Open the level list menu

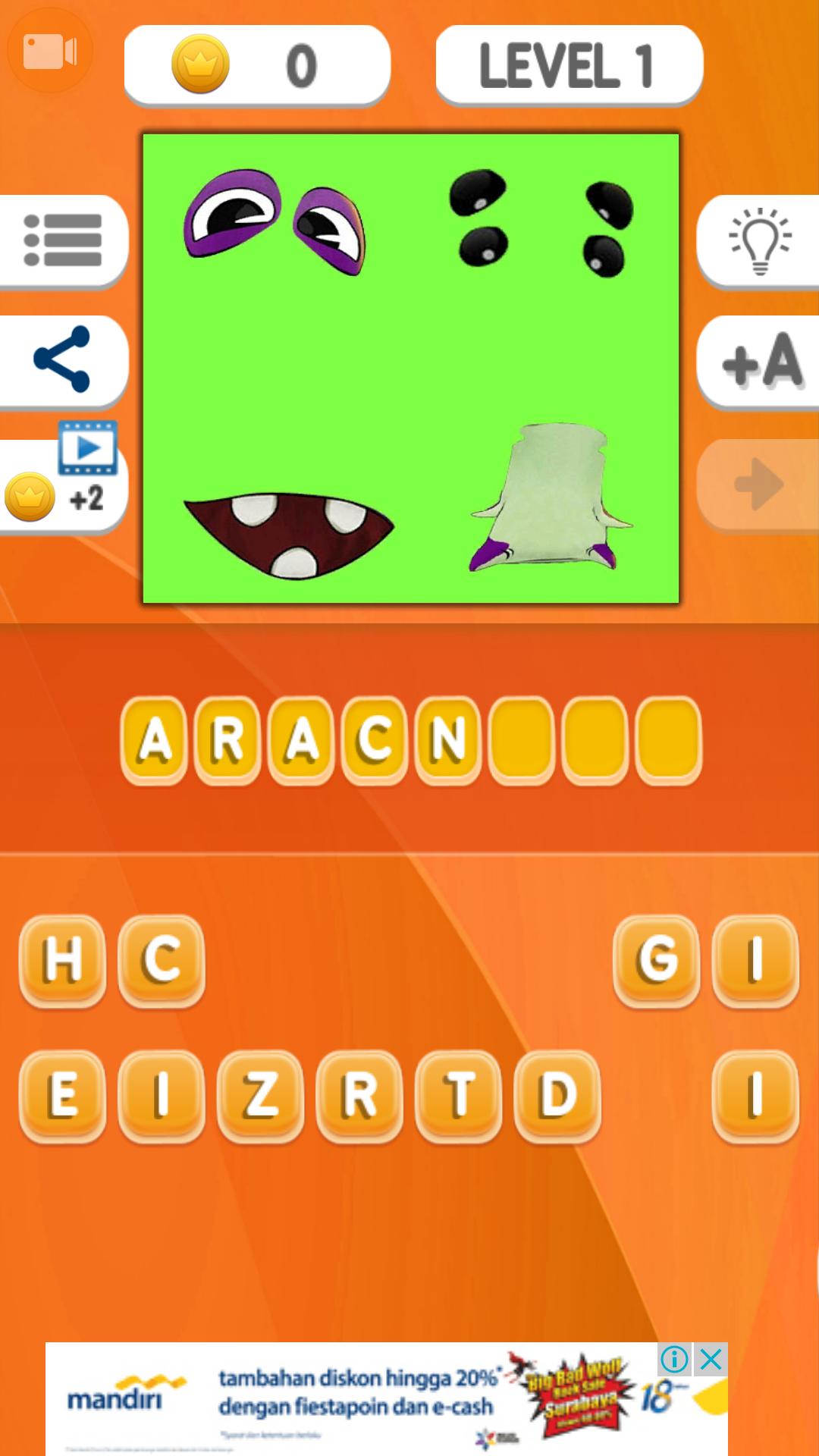(x=64, y=240)
